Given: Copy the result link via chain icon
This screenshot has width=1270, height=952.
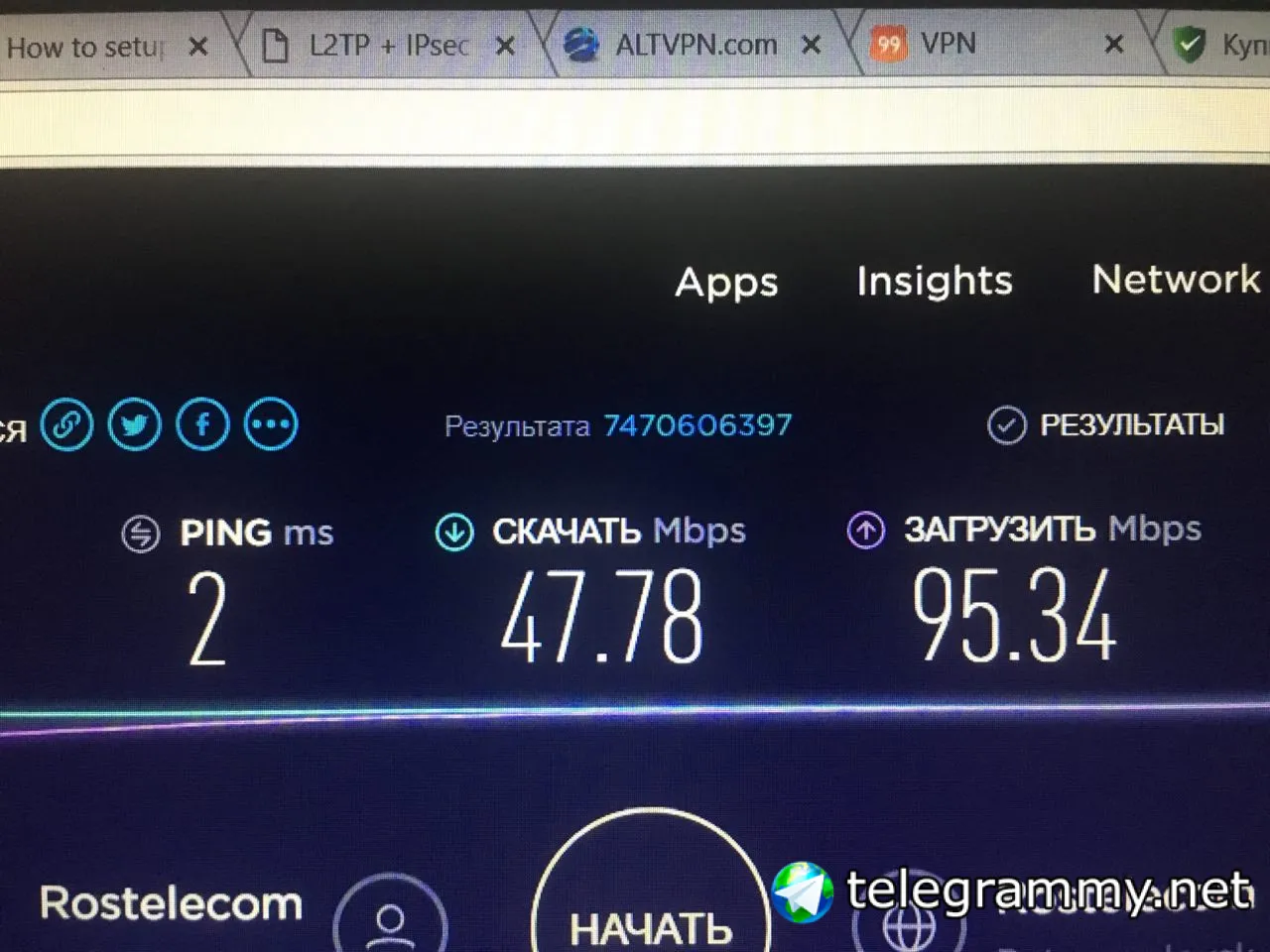Looking at the screenshot, I should (66, 425).
